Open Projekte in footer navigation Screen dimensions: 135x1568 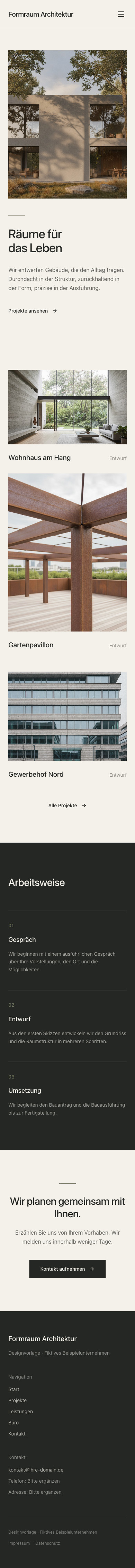pyautogui.click(x=18, y=1400)
